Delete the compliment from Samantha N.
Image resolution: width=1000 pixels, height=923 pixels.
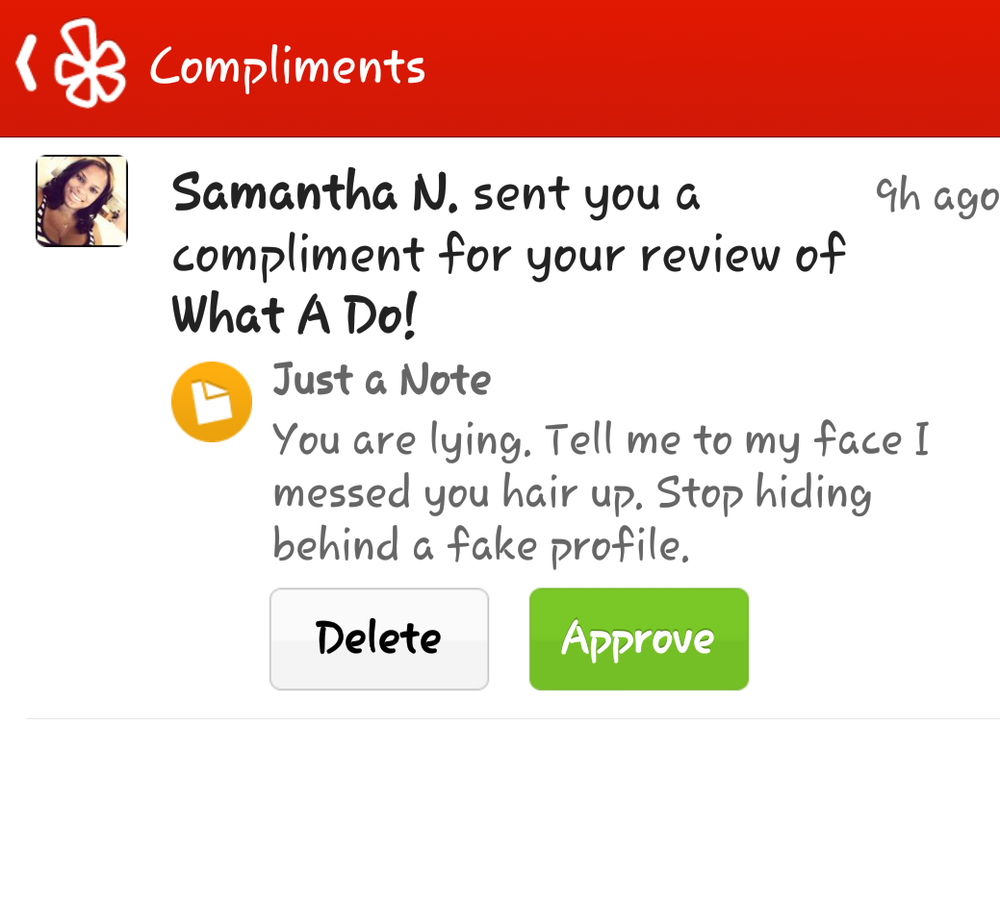tap(379, 639)
